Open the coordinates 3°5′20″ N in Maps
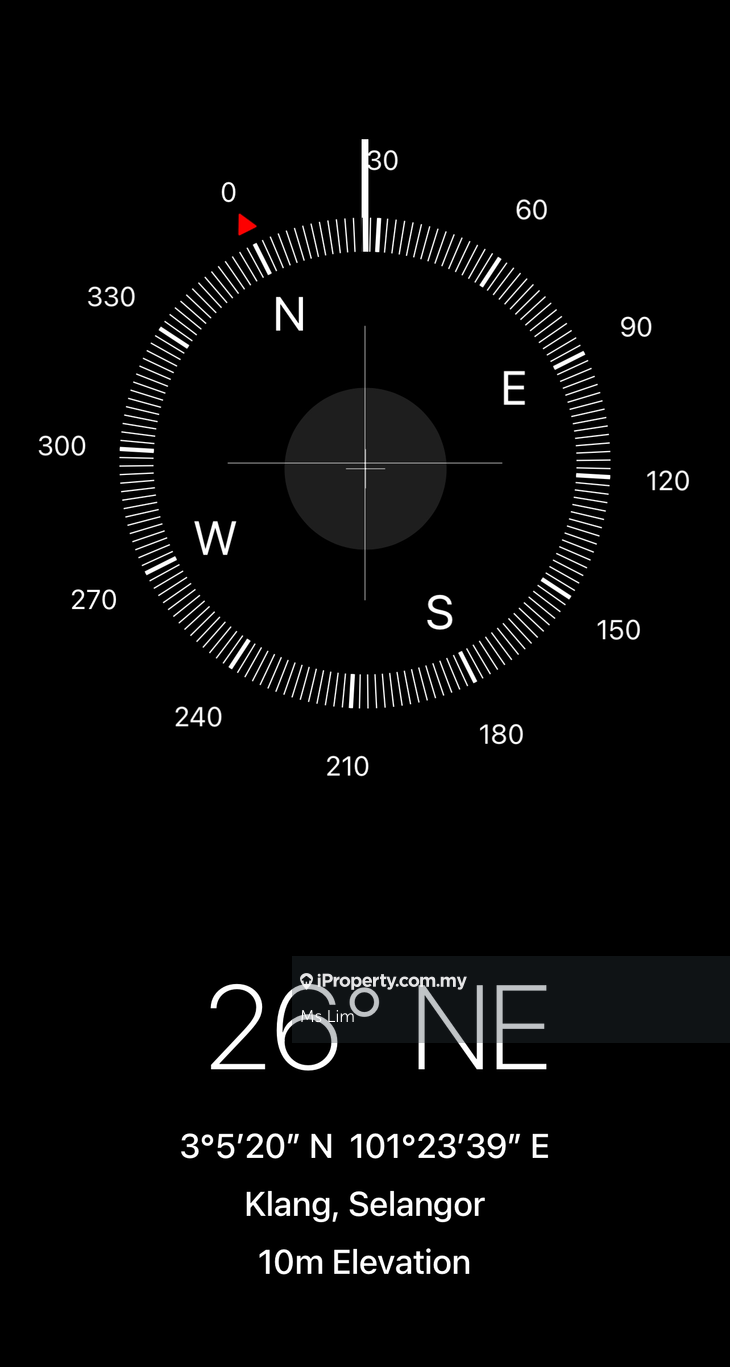 (364, 1146)
